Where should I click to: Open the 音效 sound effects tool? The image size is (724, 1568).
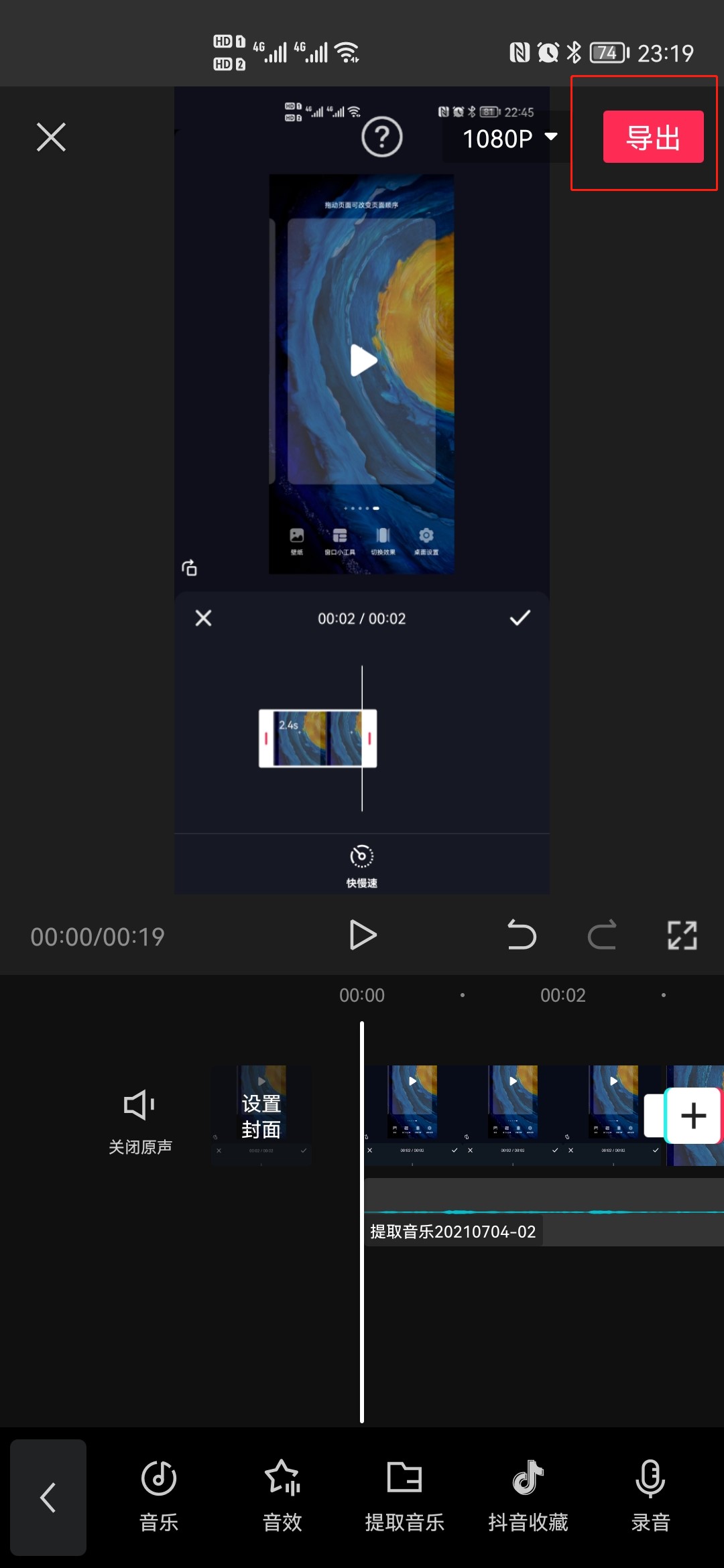point(282,1496)
